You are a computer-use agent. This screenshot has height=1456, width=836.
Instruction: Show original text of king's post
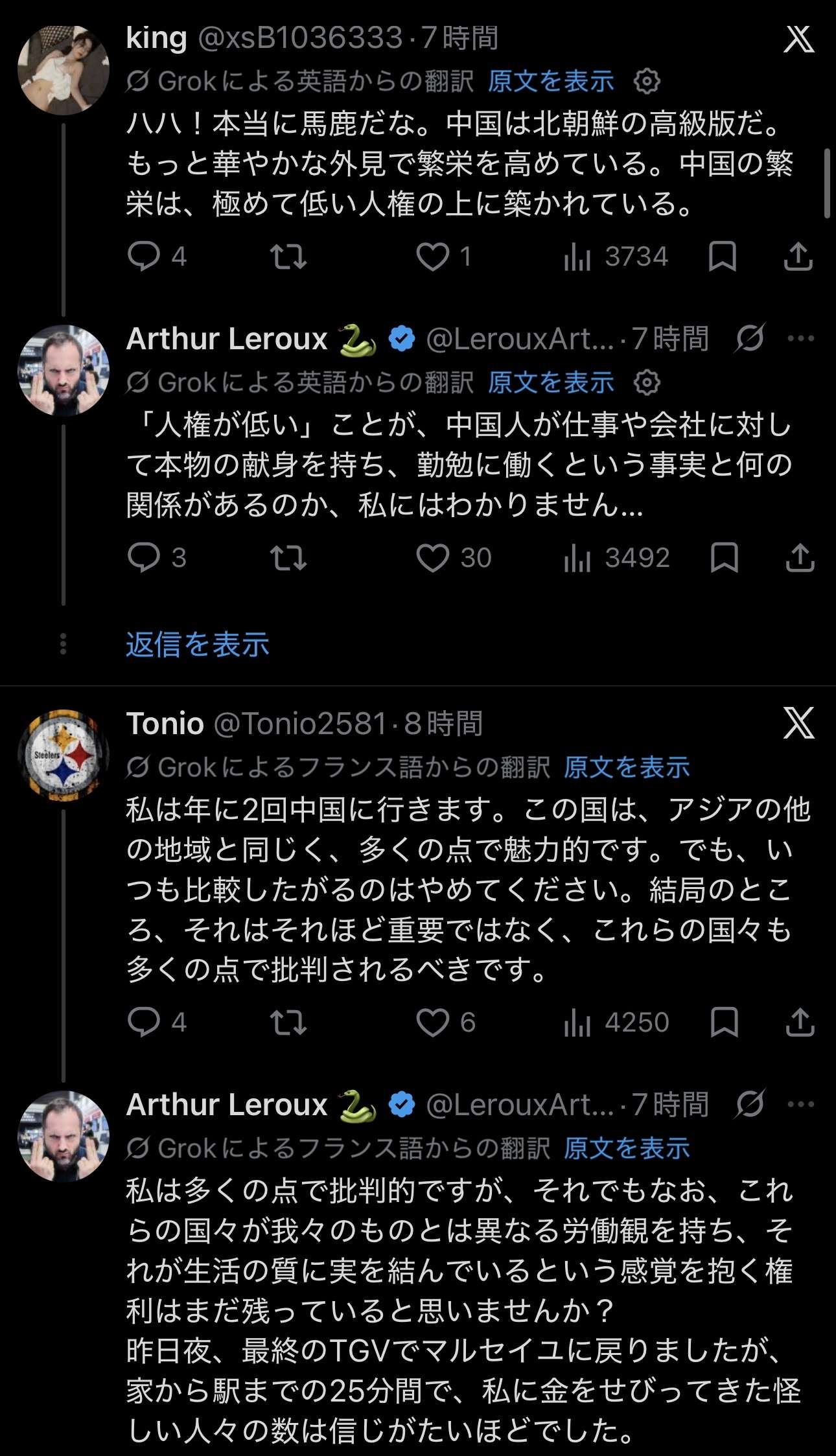point(550,81)
